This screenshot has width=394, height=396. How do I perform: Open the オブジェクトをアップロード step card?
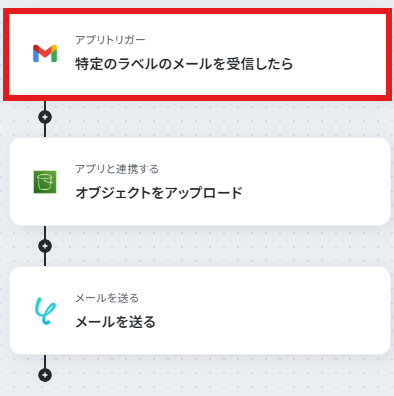[x=200, y=182]
